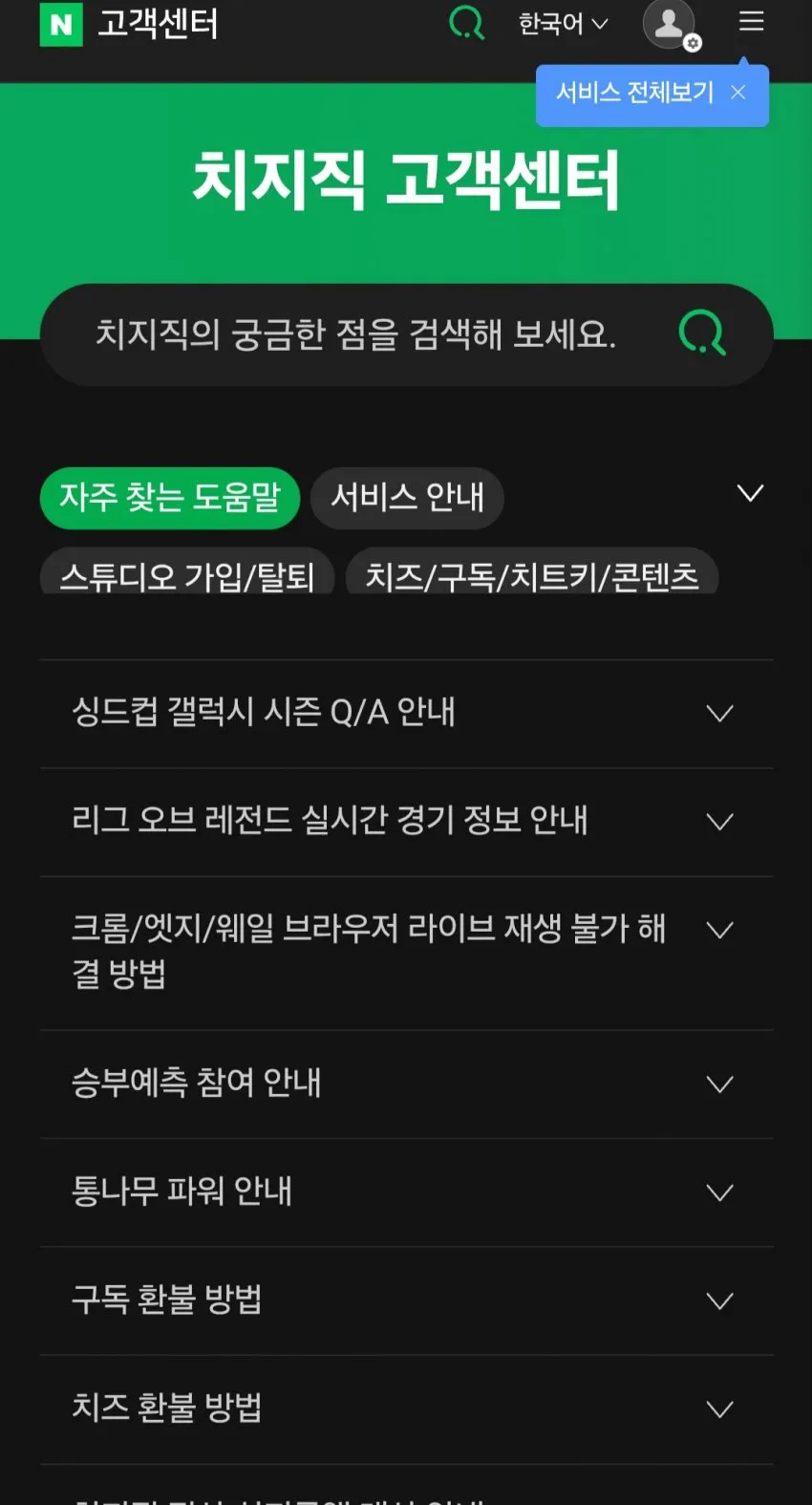The width and height of the screenshot is (812, 1505).
Task: Tap the green search icon in the search box
Action: coord(702,333)
